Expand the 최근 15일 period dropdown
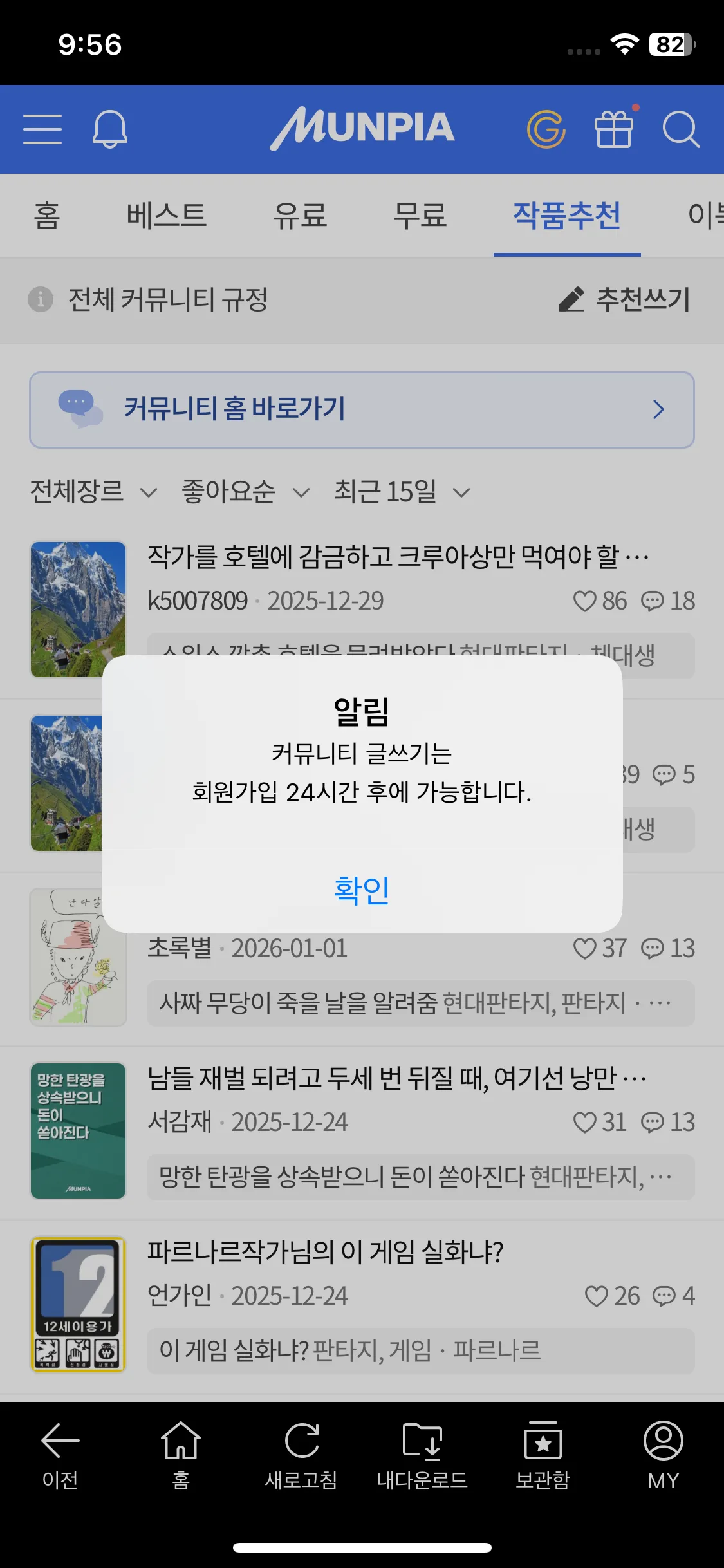This screenshot has height=1568, width=724. coord(402,492)
